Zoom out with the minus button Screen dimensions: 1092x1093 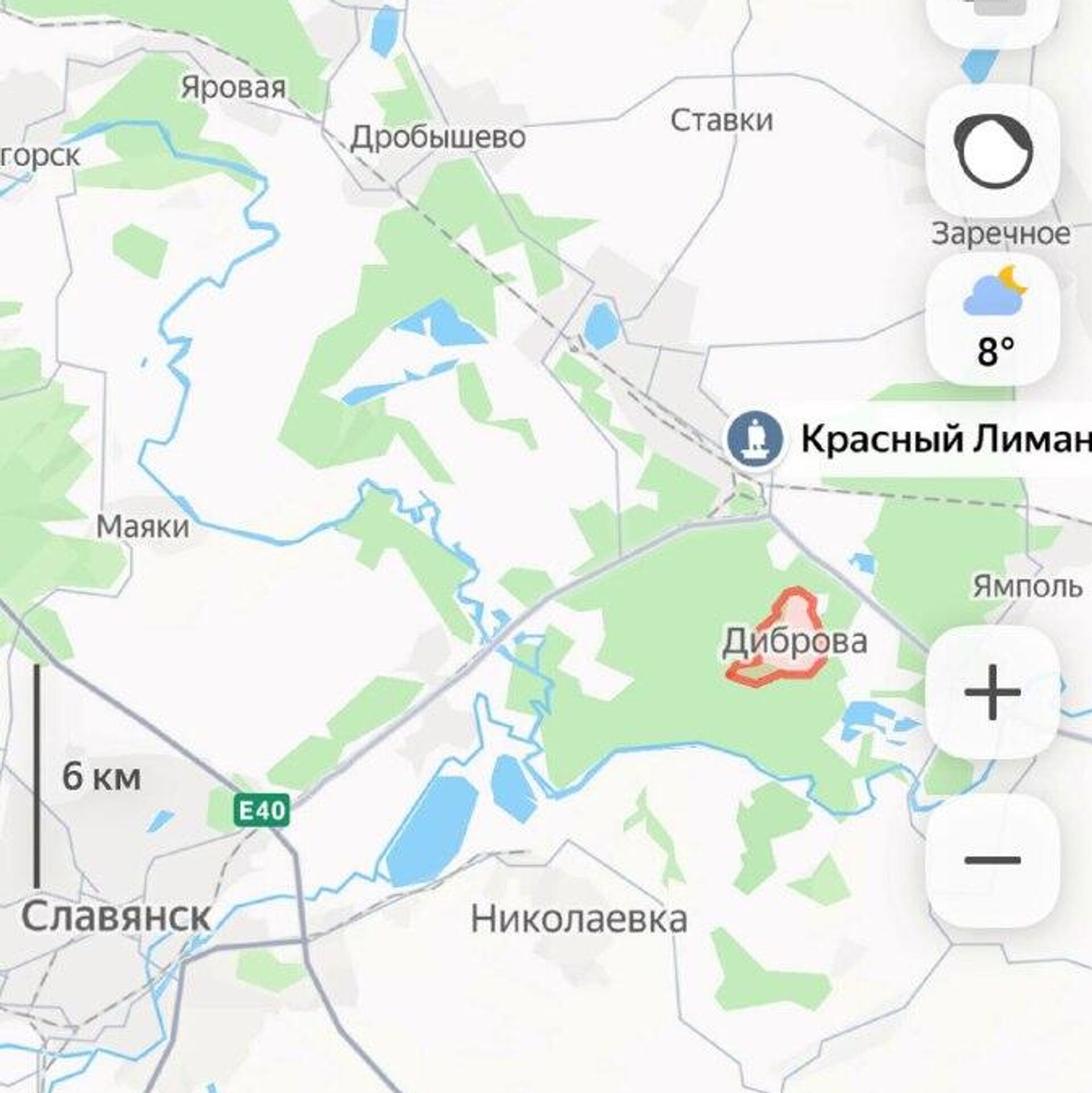pyautogui.click(x=992, y=859)
